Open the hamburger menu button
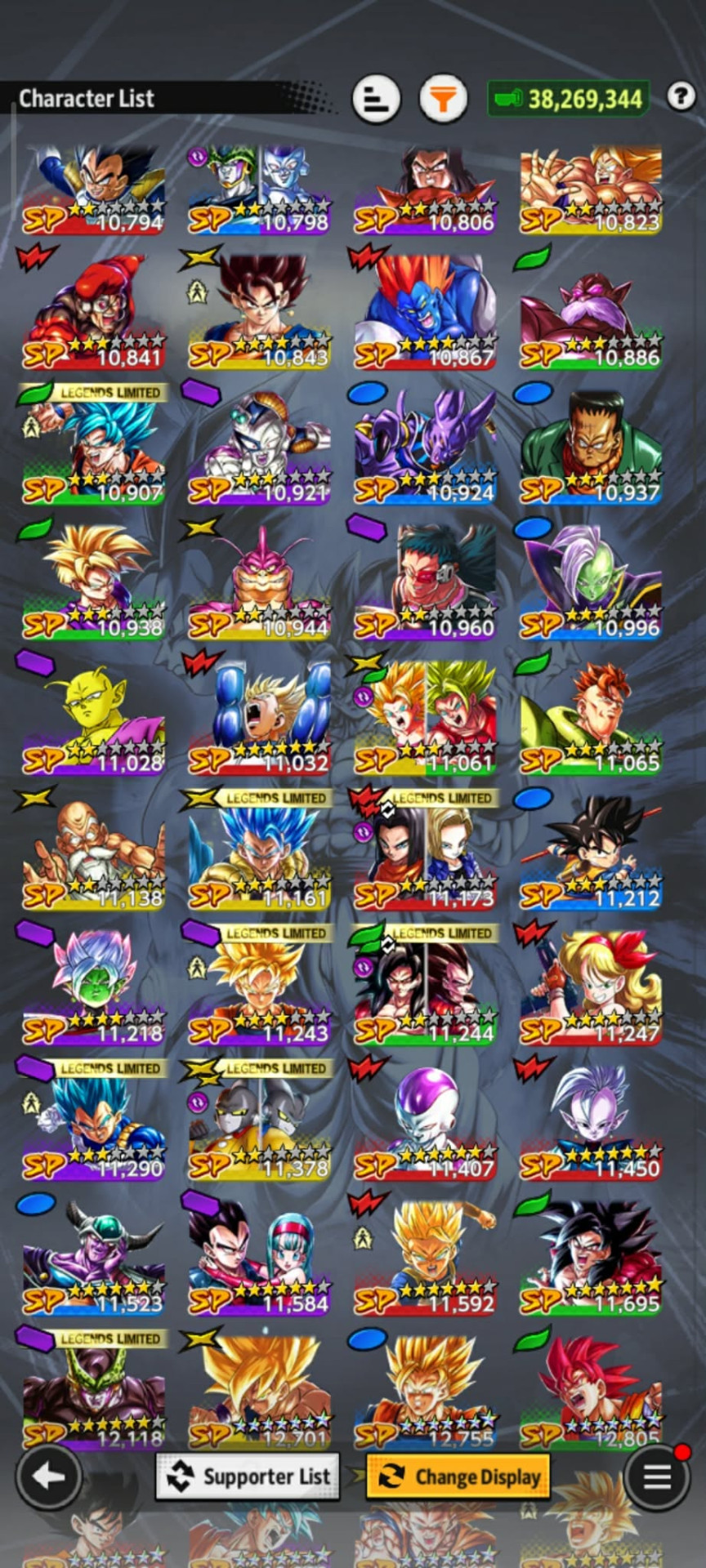 657,1476
